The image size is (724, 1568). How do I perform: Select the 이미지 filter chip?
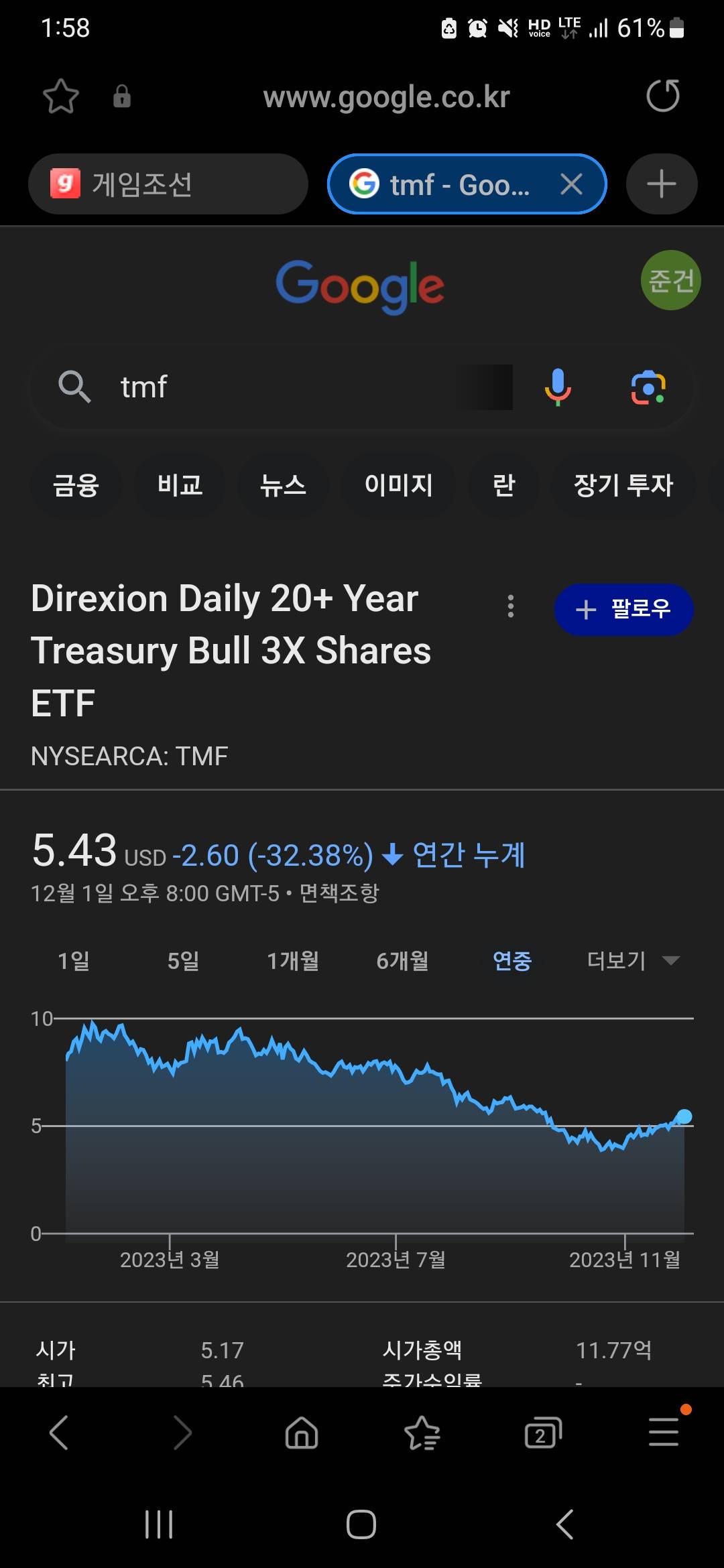pos(398,484)
